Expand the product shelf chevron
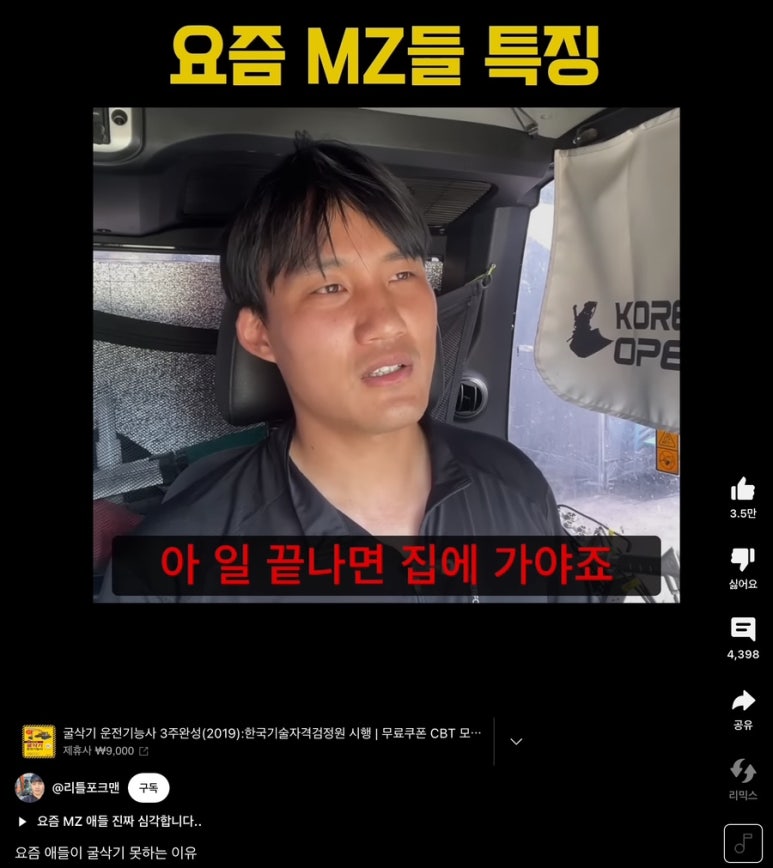This screenshot has width=773, height=868. [516, 742]
